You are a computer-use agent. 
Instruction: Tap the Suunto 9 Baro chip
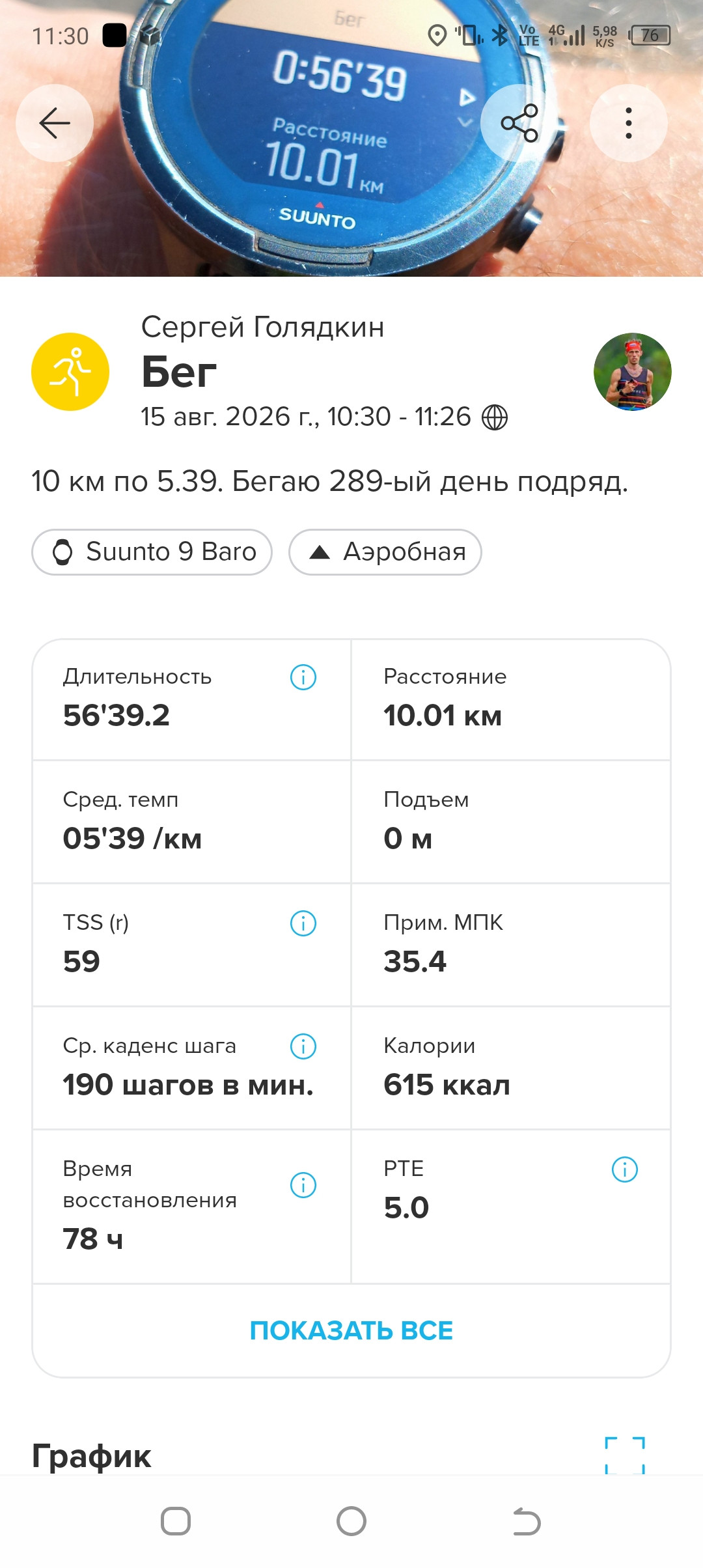pos(152,552)
